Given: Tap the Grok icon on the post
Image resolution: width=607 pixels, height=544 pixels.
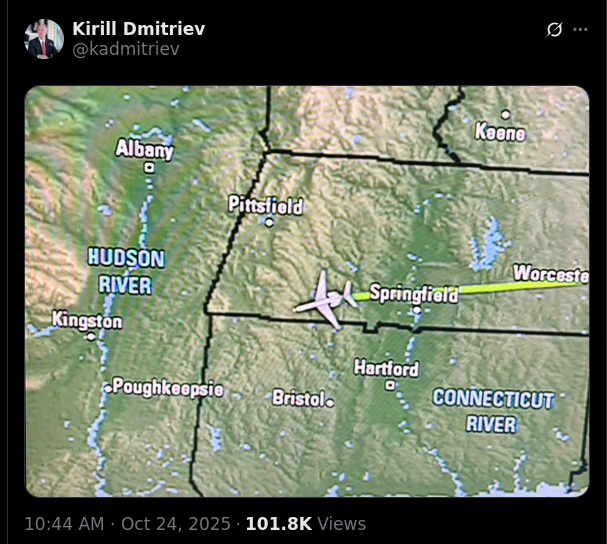Looking at the screenshot, I should tap(554, 29).
